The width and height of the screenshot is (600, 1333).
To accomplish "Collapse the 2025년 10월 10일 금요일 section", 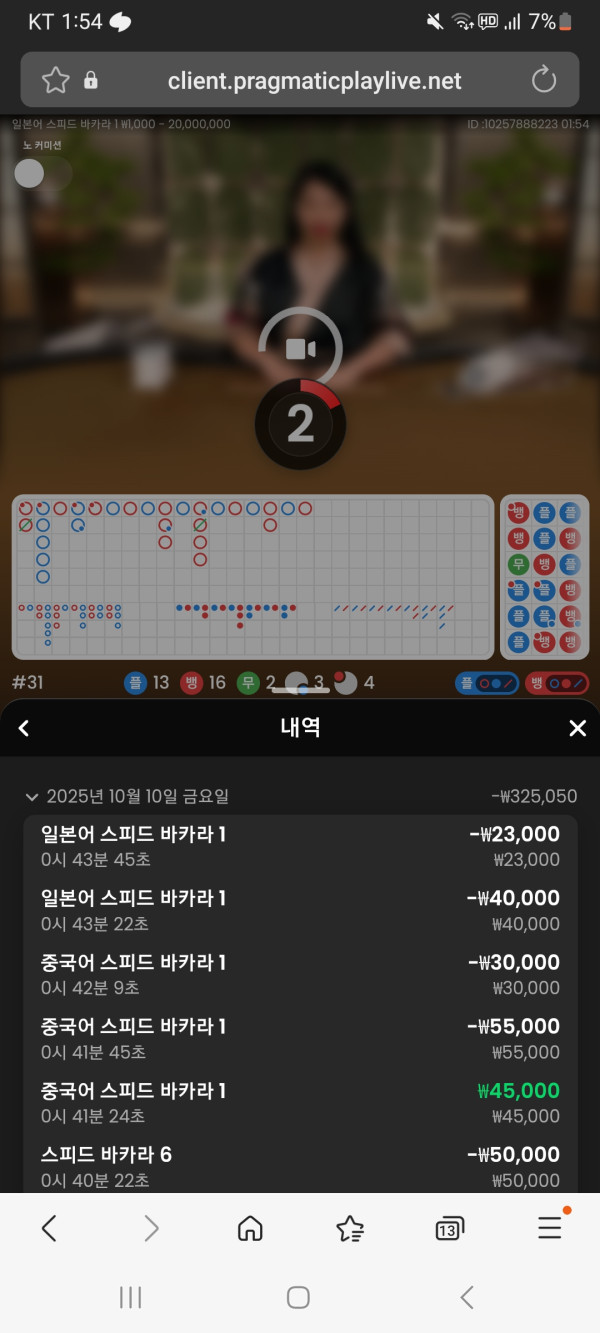I will click(33, 797).
